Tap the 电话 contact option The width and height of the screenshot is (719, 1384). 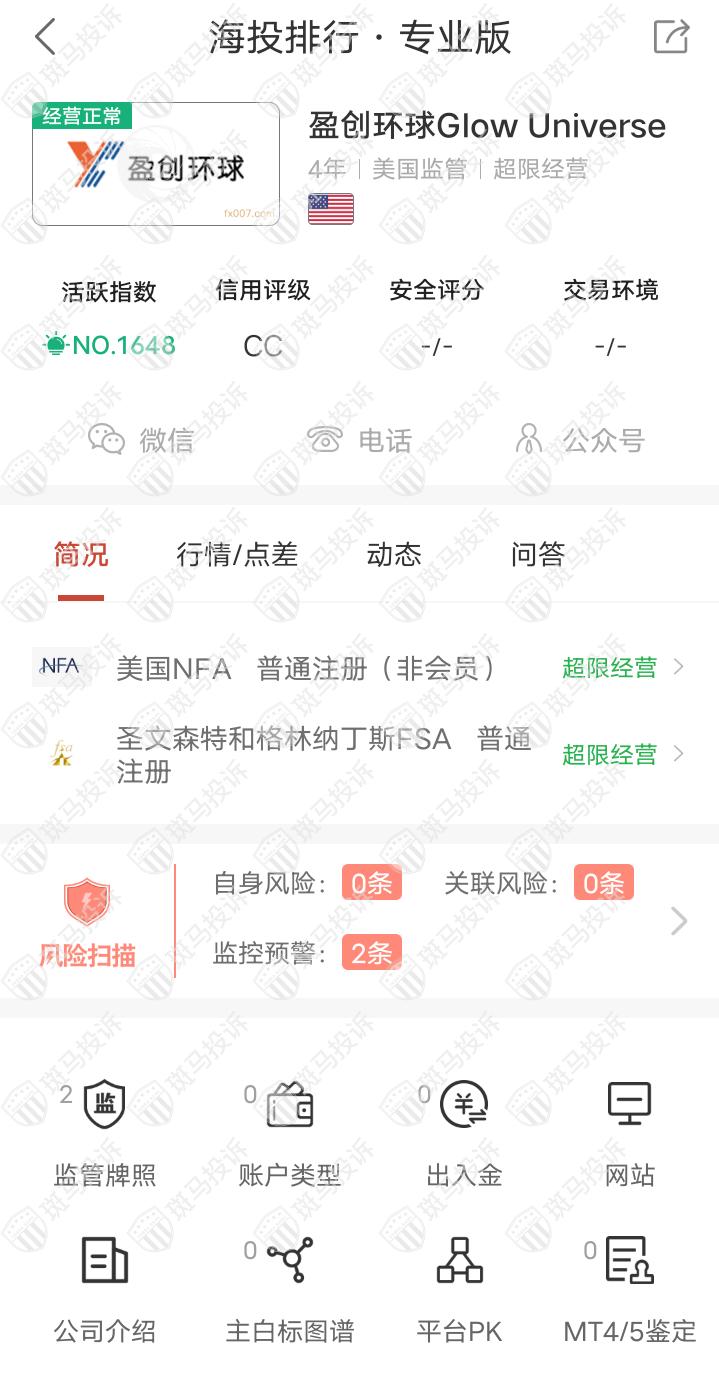(359, 440)
